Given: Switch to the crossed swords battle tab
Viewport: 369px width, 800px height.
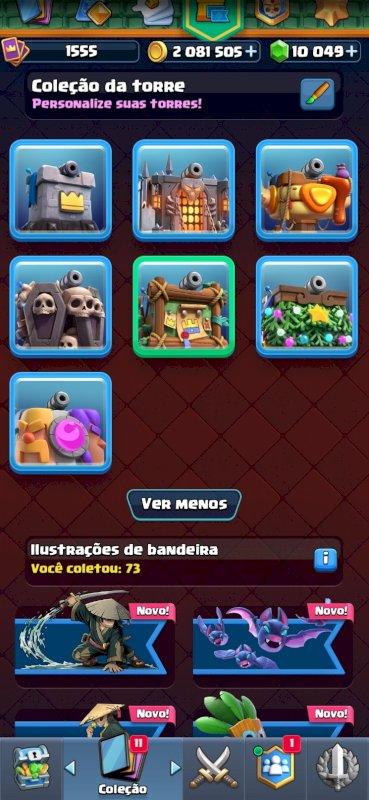Looking at the screenshot, I should (x=213, y=768).
